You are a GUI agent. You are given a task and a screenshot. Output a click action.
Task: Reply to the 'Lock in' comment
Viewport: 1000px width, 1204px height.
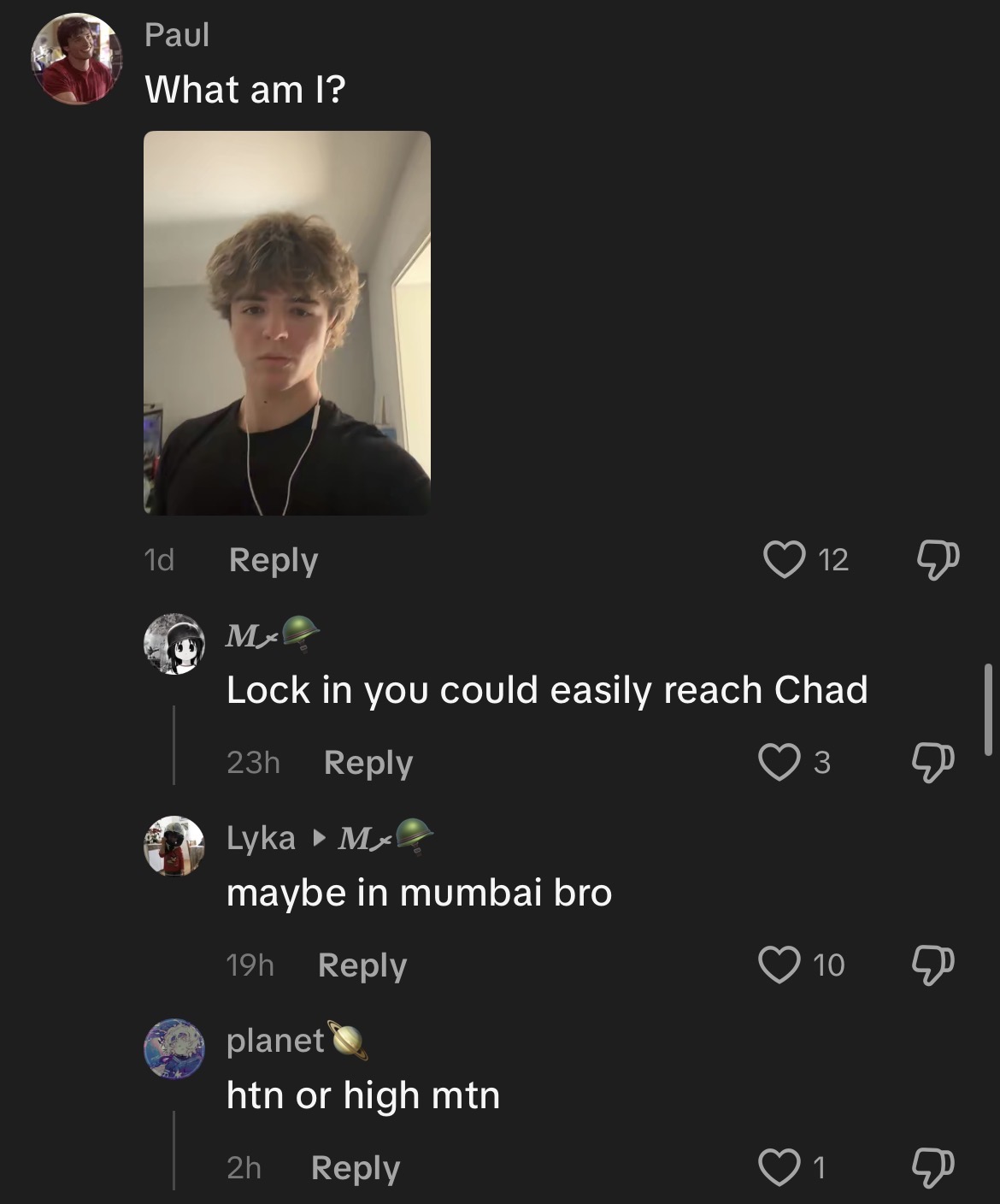coord(368,762)
